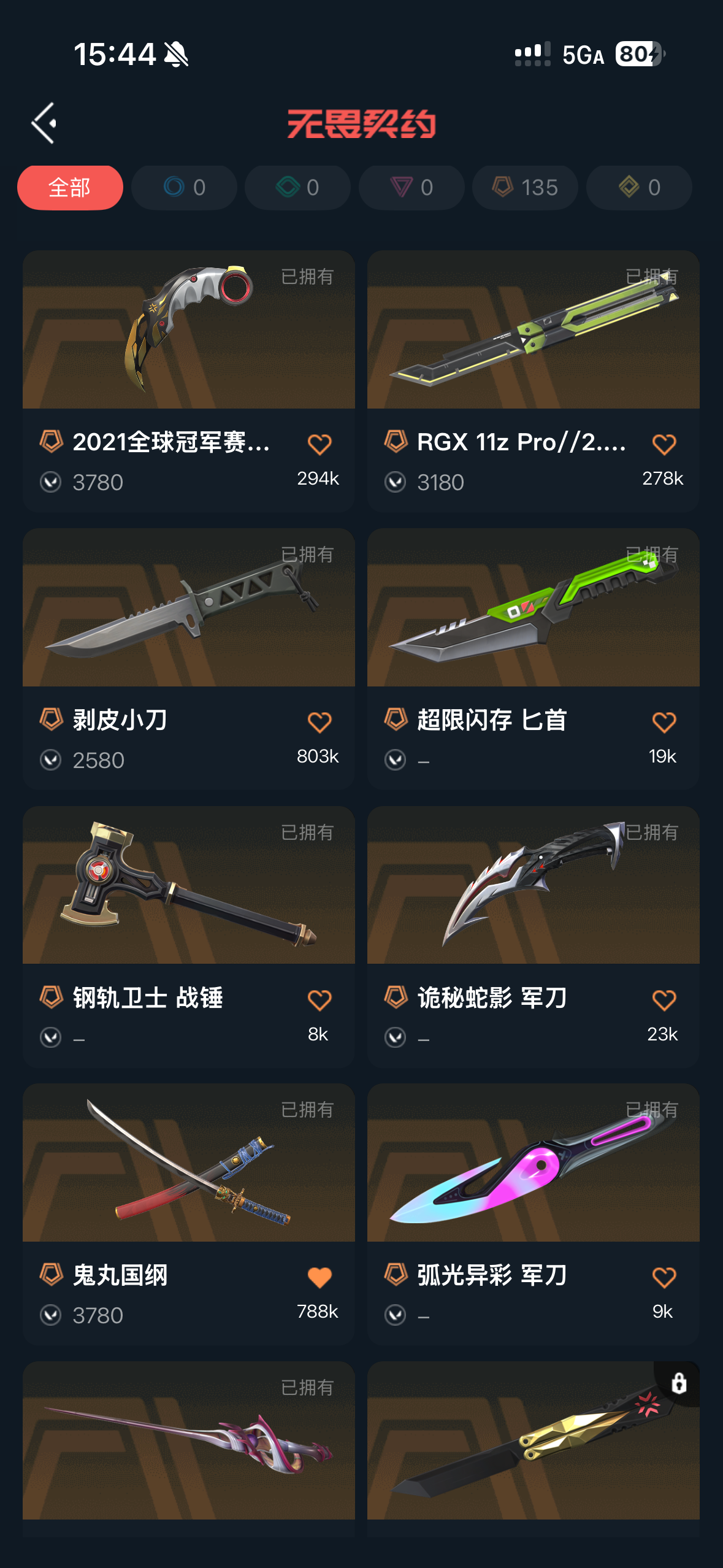723x1568 pixels.
Task: Favorite the 剥皮小刀 skin
Action: pyautogui.click(x=319, y=721)
